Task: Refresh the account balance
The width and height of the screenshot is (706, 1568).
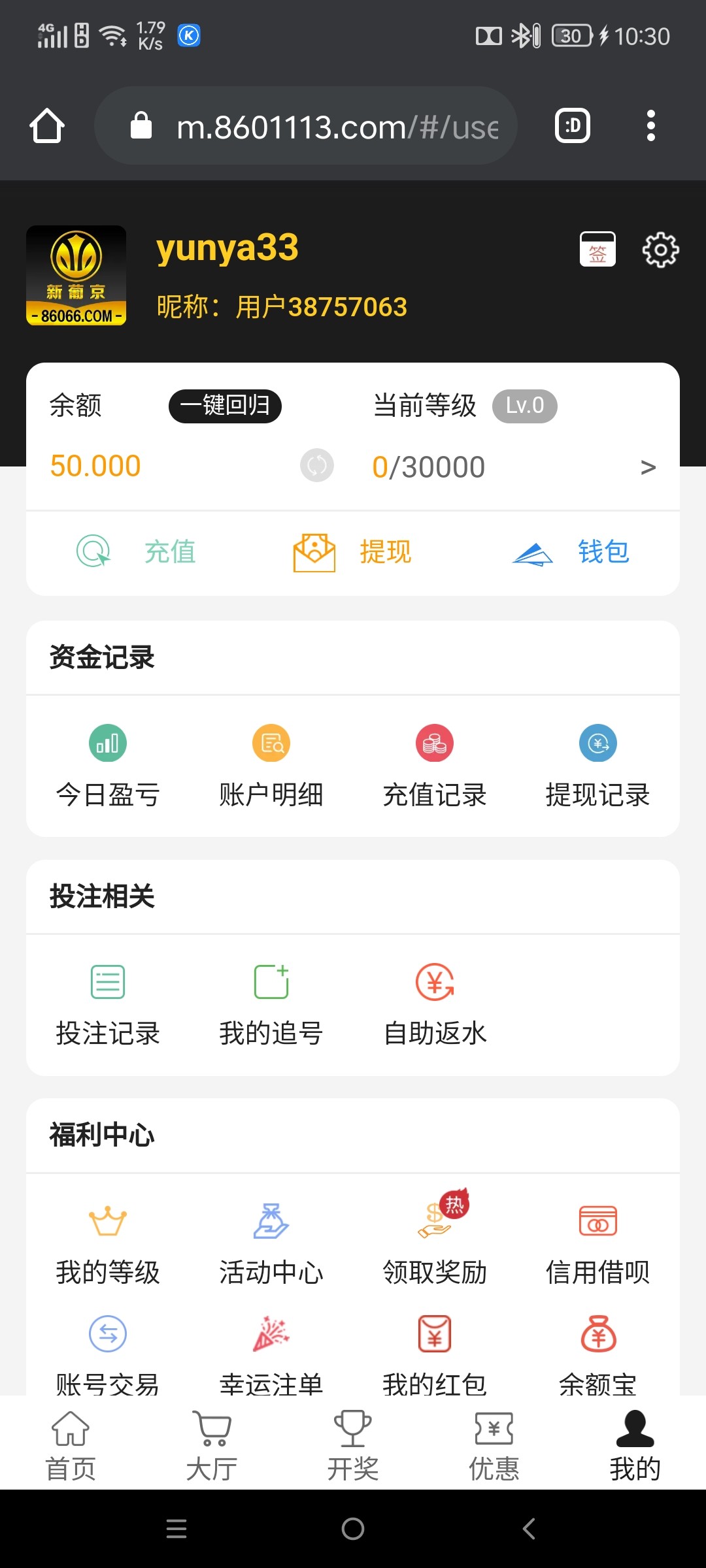Action: pos(317,466)
